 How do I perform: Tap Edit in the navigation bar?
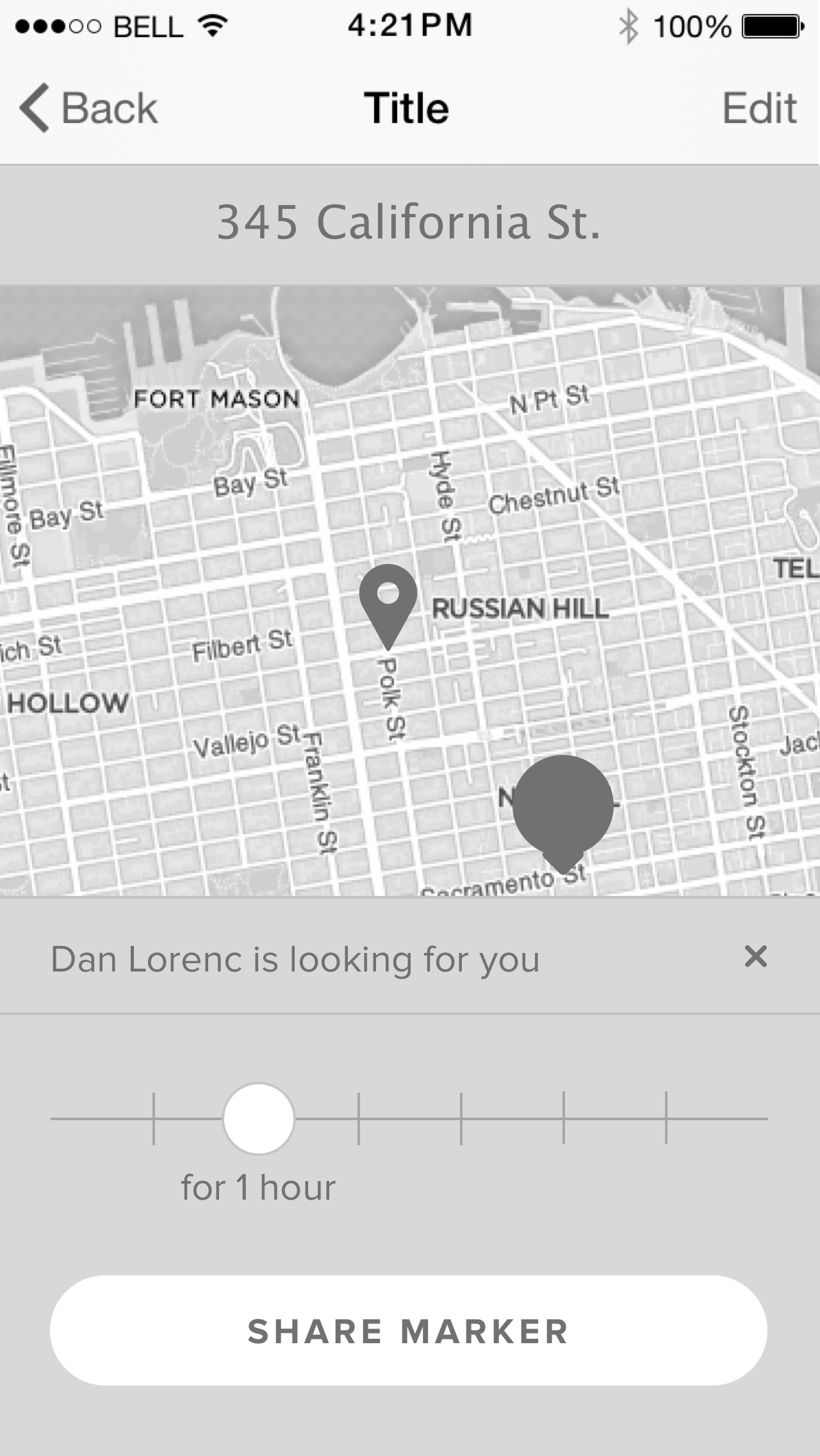(759, 108)
